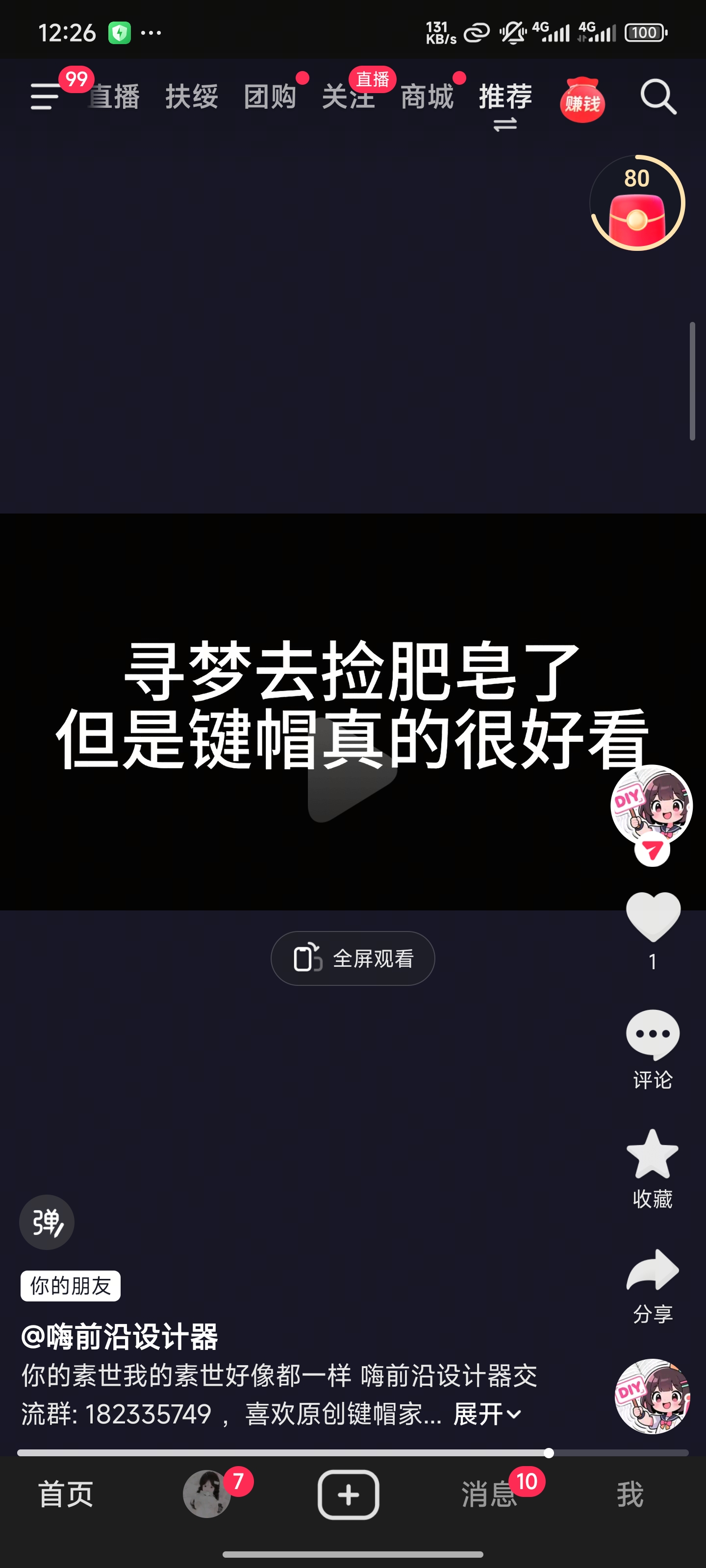Open the hamburger menu at top left
Viewport: 706px width, 1568px height.
coord(45,97)
